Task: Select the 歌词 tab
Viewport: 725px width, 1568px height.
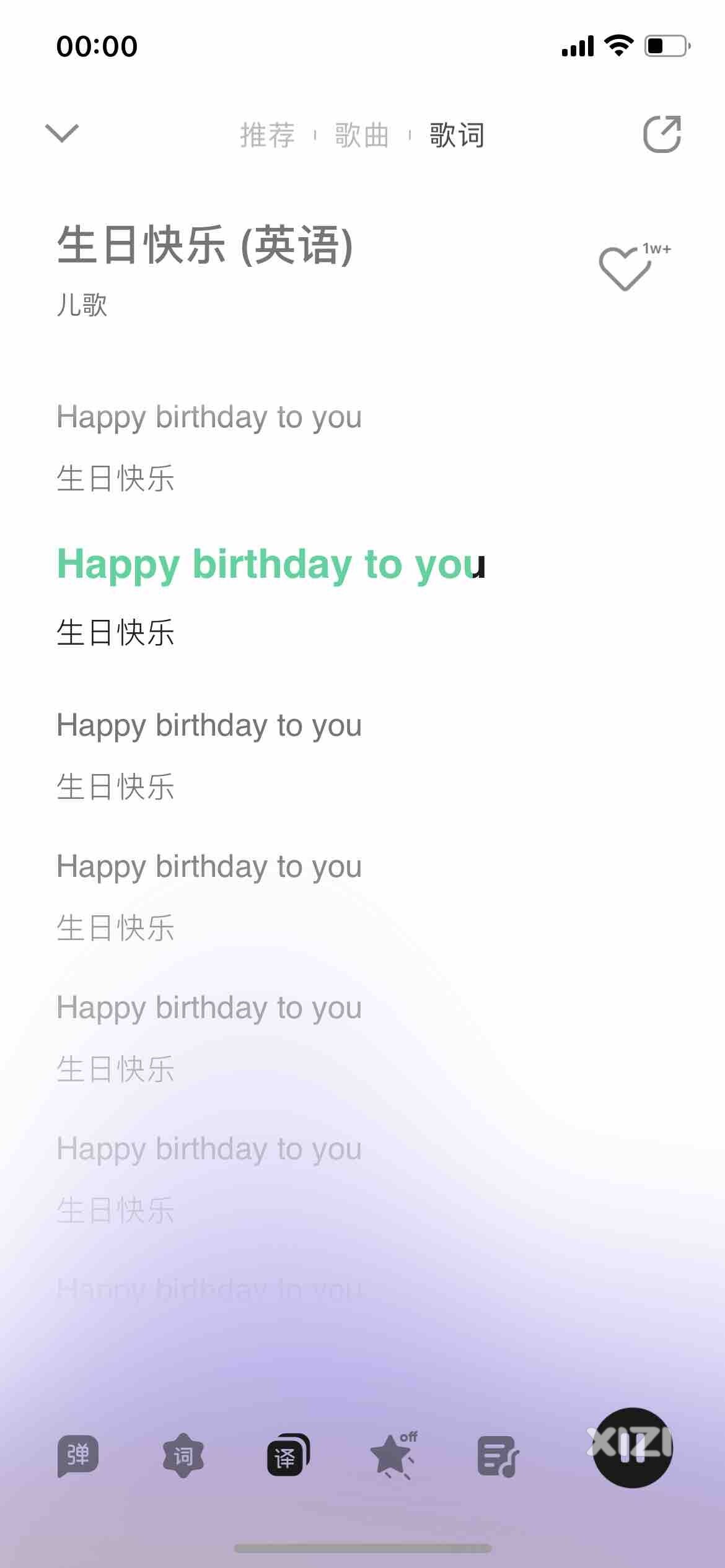Action: (x=457, y=135)
